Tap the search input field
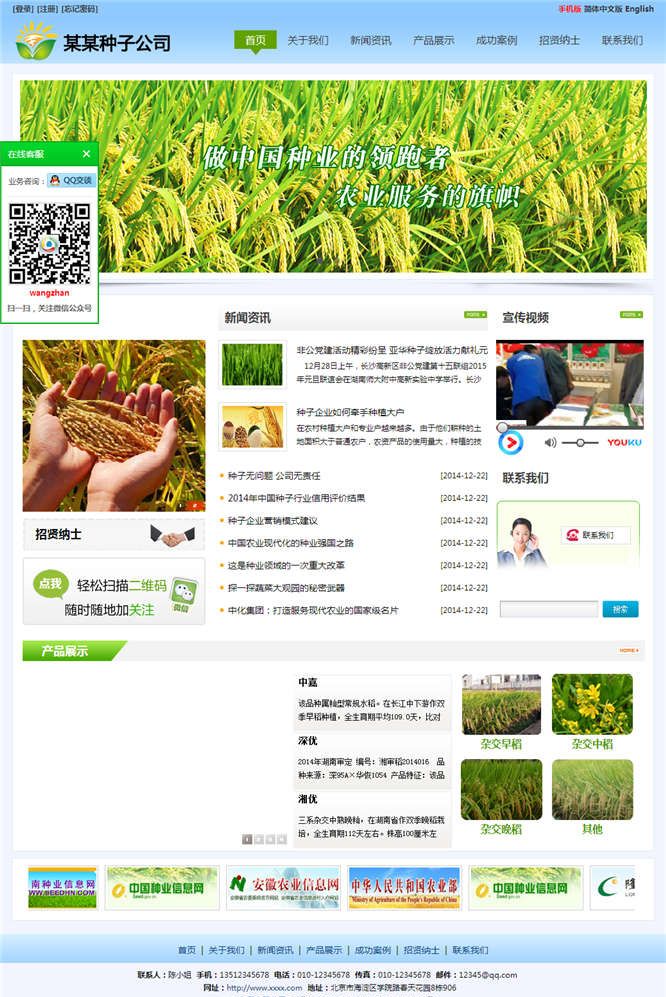The height and width of the screenshot is (997, 666). (x=549, y=609)
